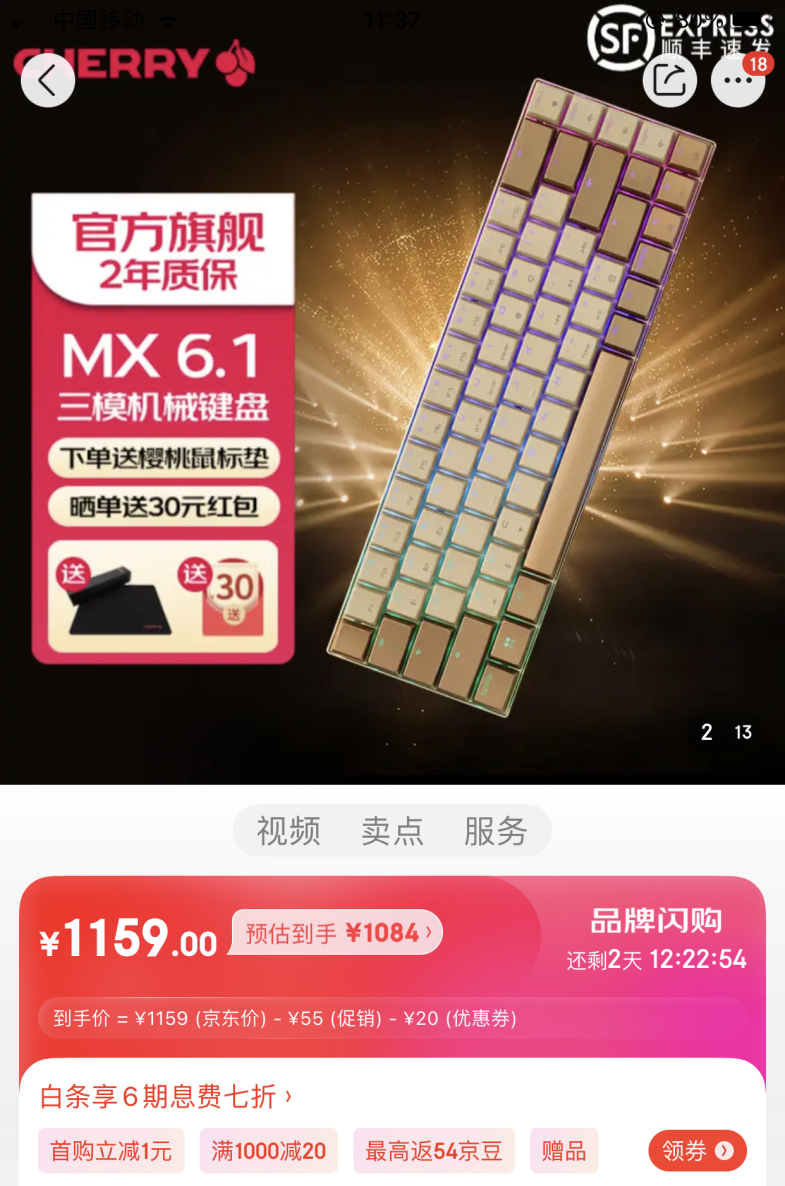Switch to the 卖点 tab
Image resolution: width=785 pixels, height=1186 pixels.
[x=392, y=831]
